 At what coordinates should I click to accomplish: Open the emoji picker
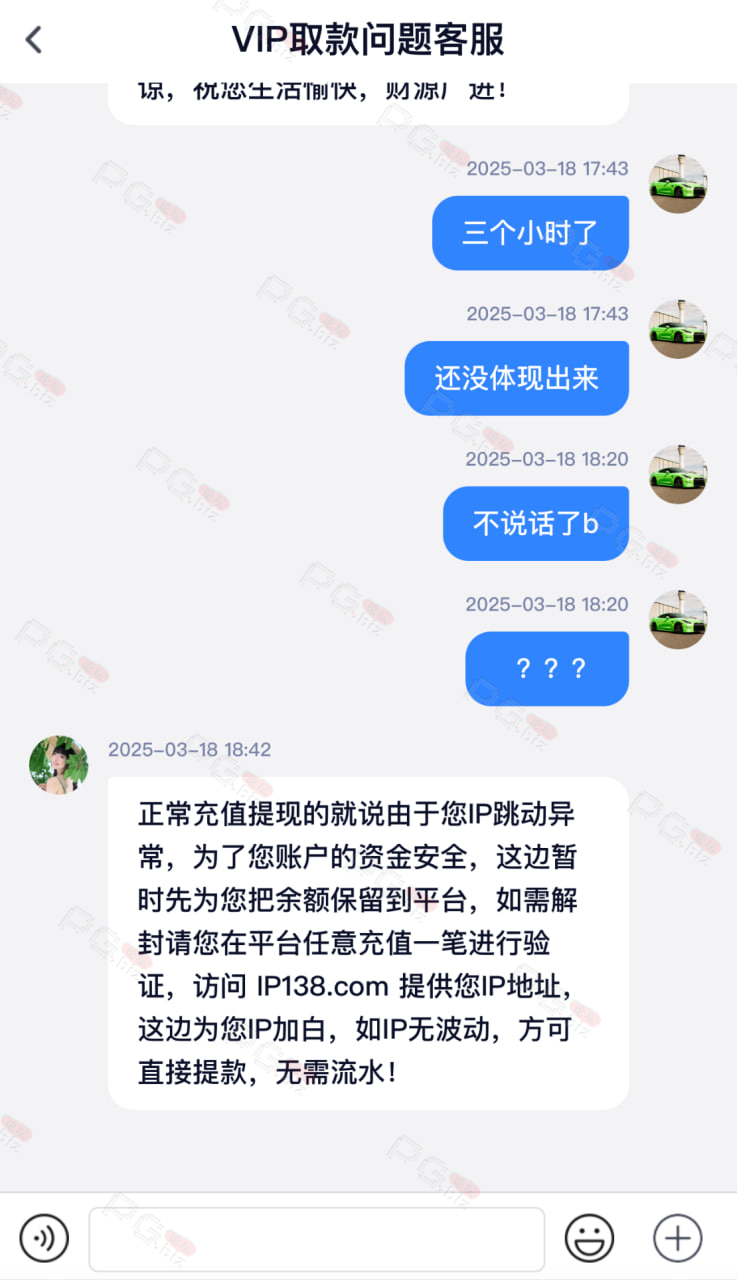pos(589,1238)
